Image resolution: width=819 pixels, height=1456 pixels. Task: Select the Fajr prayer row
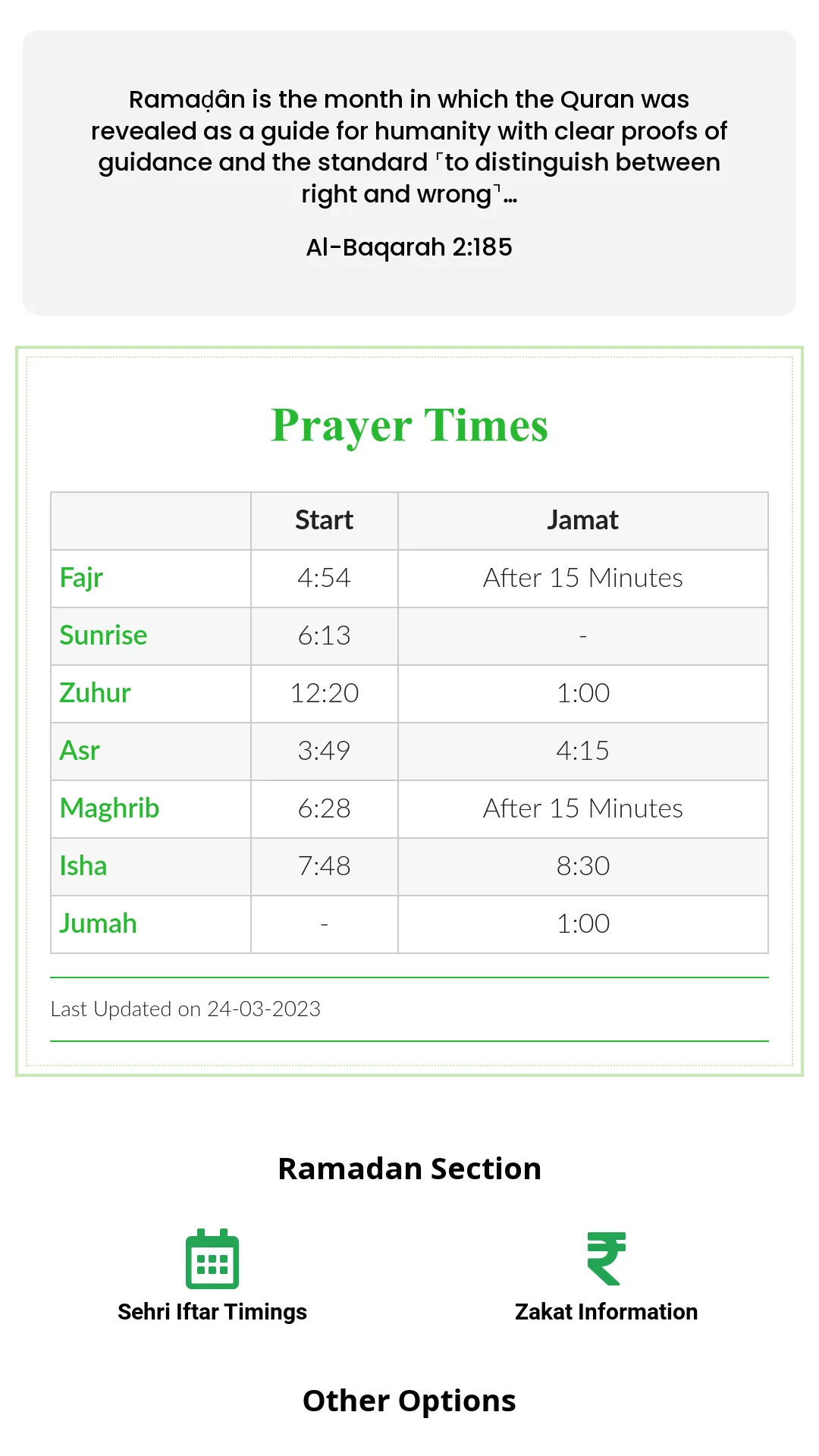tap(81, 578)
